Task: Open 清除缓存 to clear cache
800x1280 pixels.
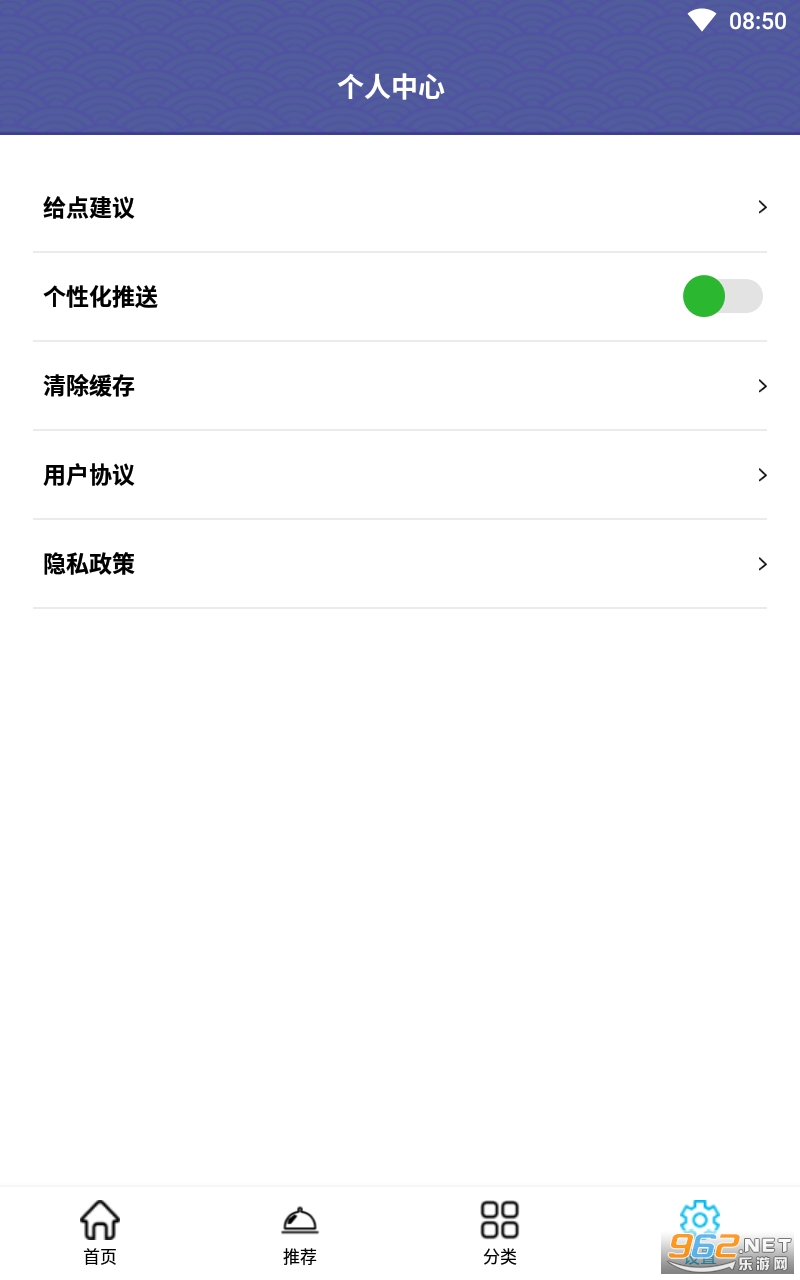Action: pos(400,386)
